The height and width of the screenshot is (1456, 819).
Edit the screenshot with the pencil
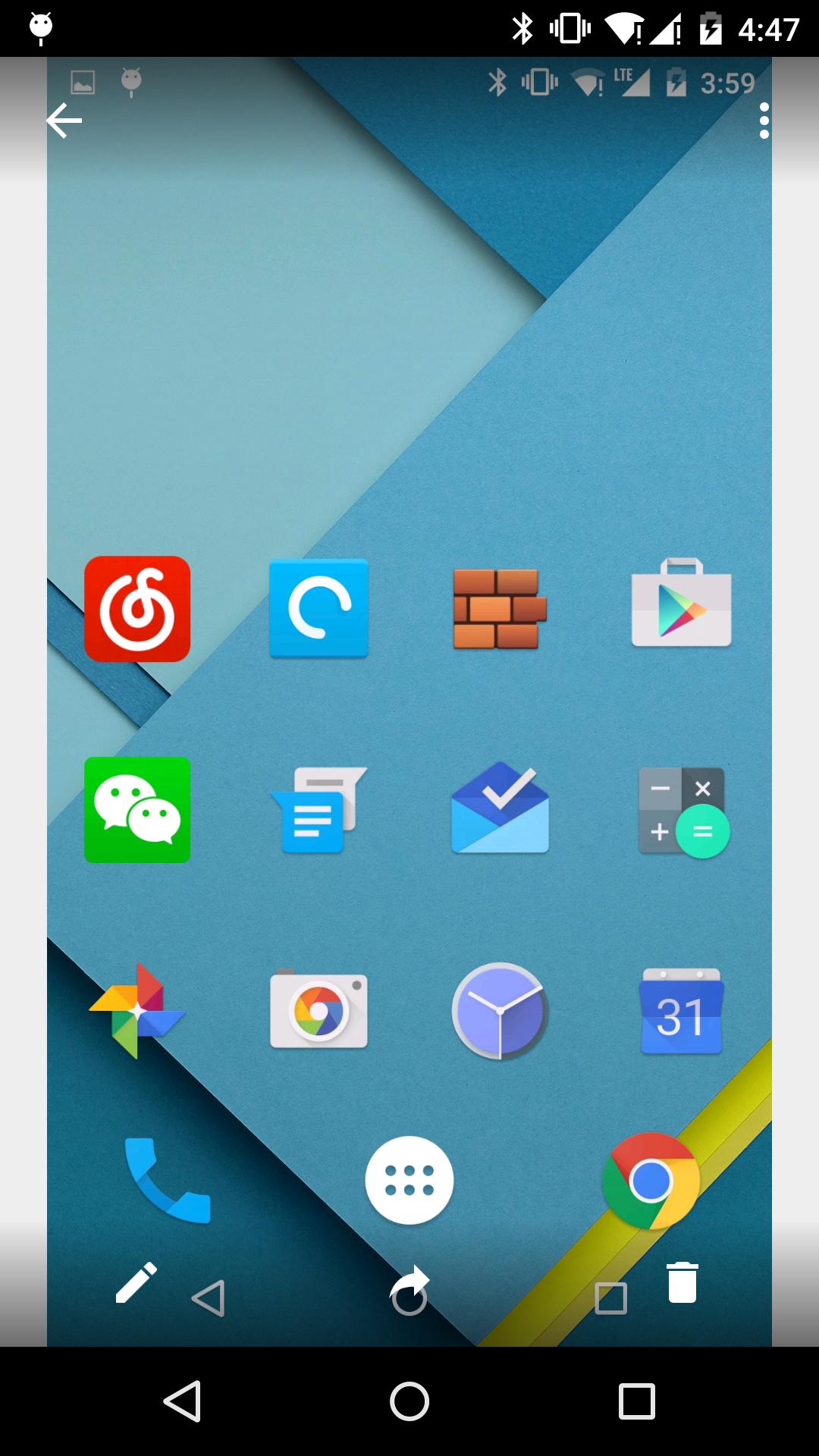136,1282
